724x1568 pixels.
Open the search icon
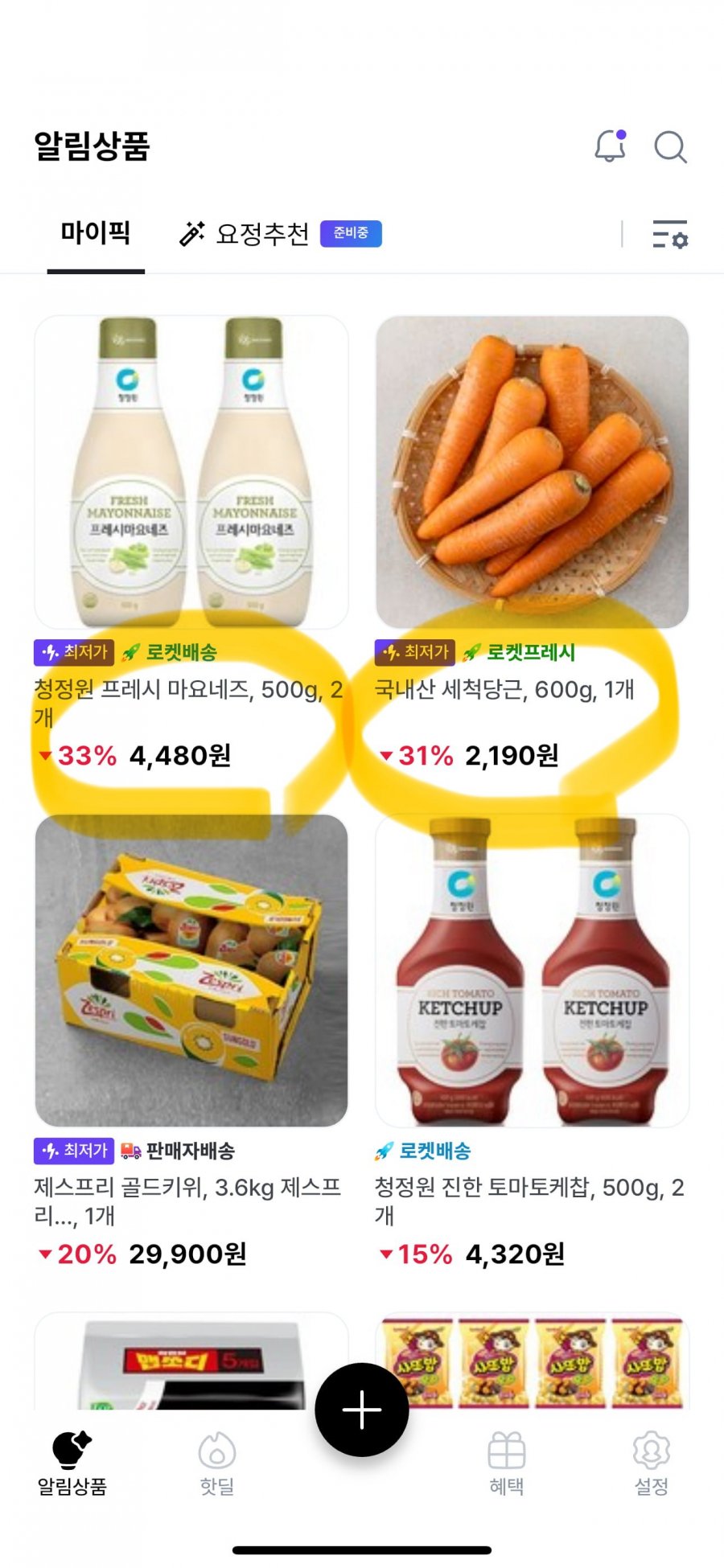(x=669, y=147)
